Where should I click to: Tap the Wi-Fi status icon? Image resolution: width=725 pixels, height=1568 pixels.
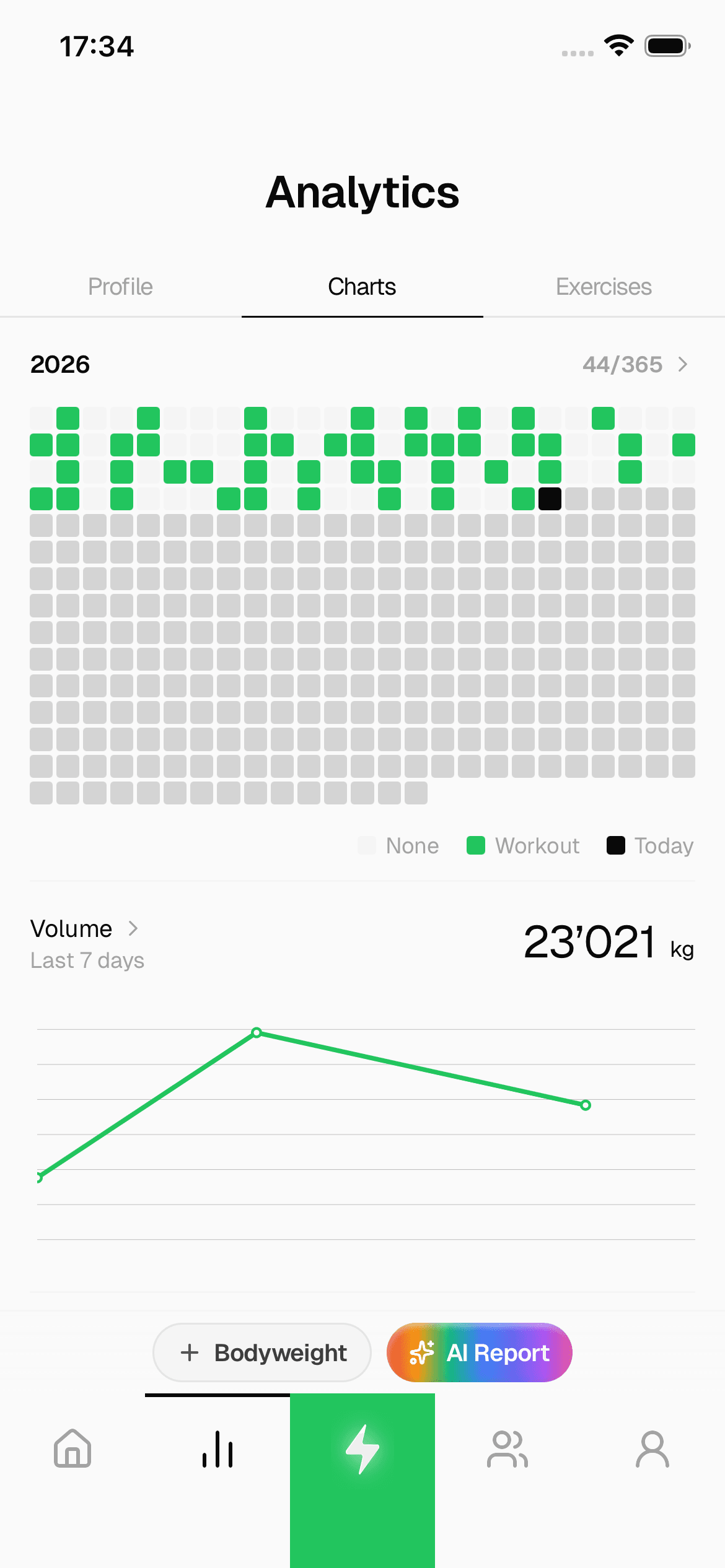click(x=617, y=45)
